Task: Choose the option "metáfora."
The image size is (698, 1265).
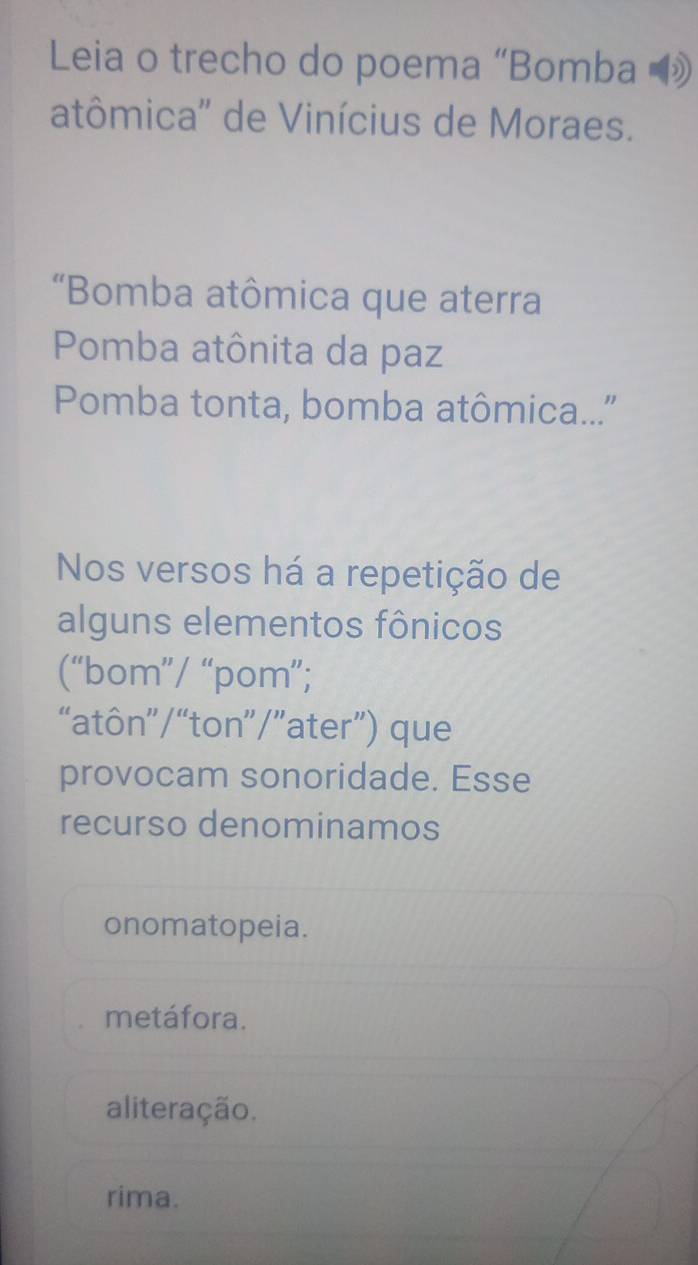Action: click(x=366, y=1019)
